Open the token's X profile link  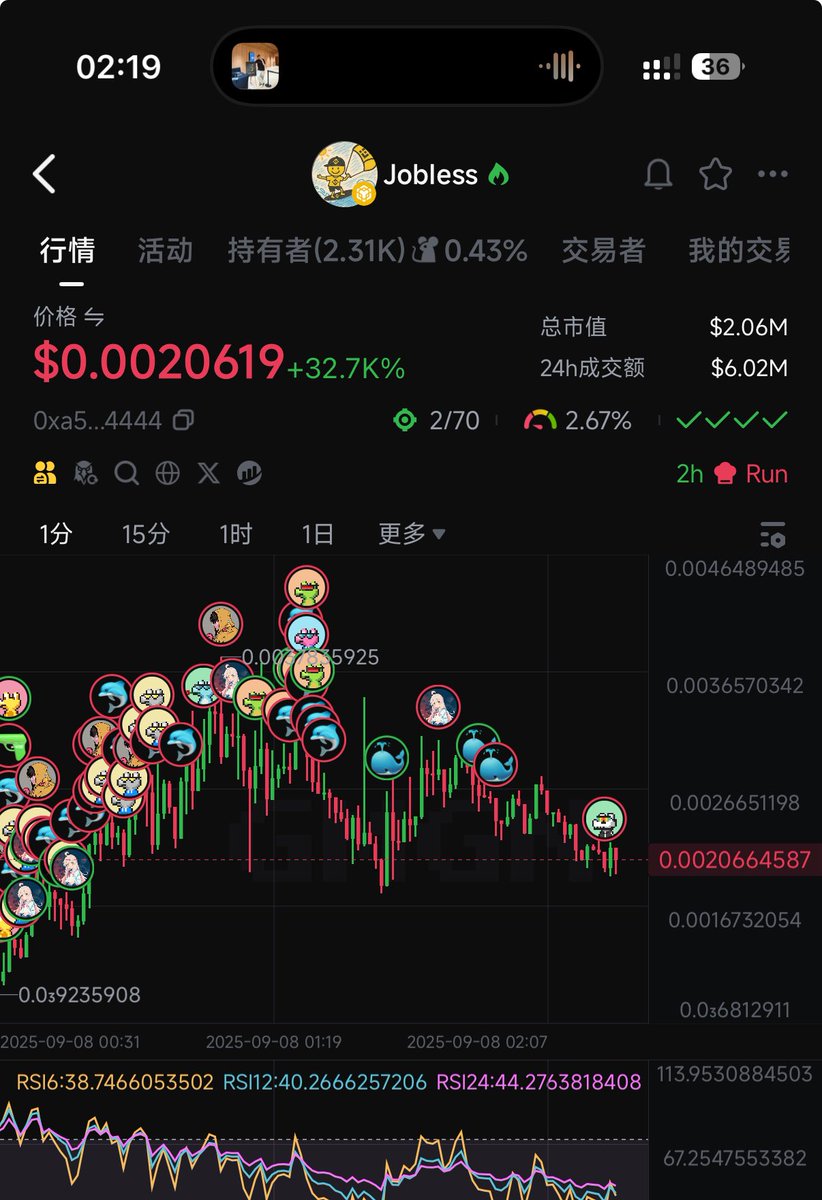coord(208,473)
